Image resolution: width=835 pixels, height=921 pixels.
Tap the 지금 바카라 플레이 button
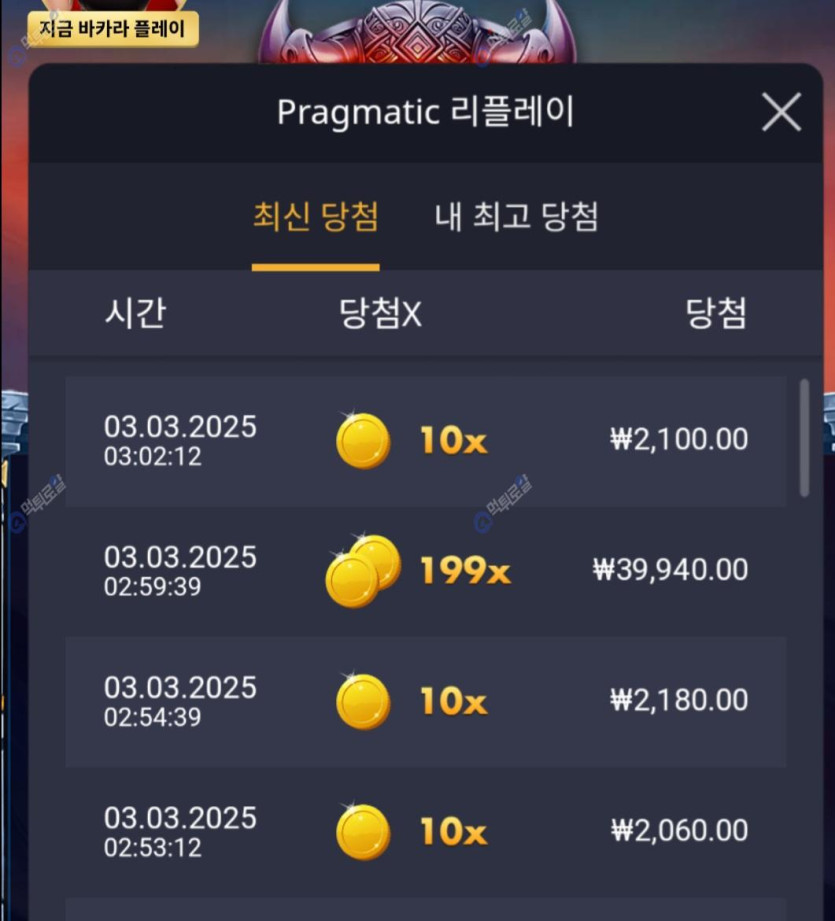(x=112, y=29)
